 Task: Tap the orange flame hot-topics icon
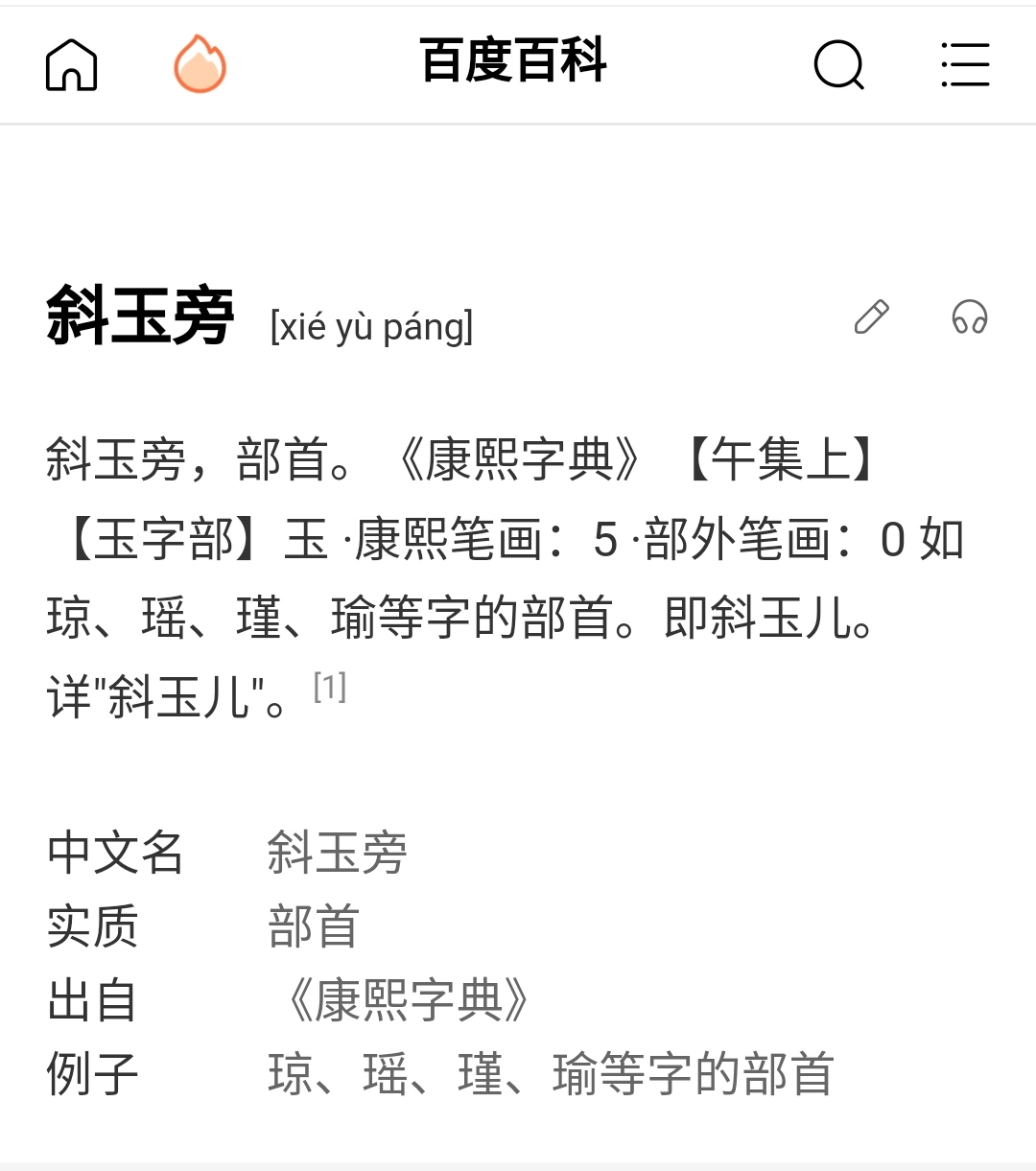tap(199, 64)
